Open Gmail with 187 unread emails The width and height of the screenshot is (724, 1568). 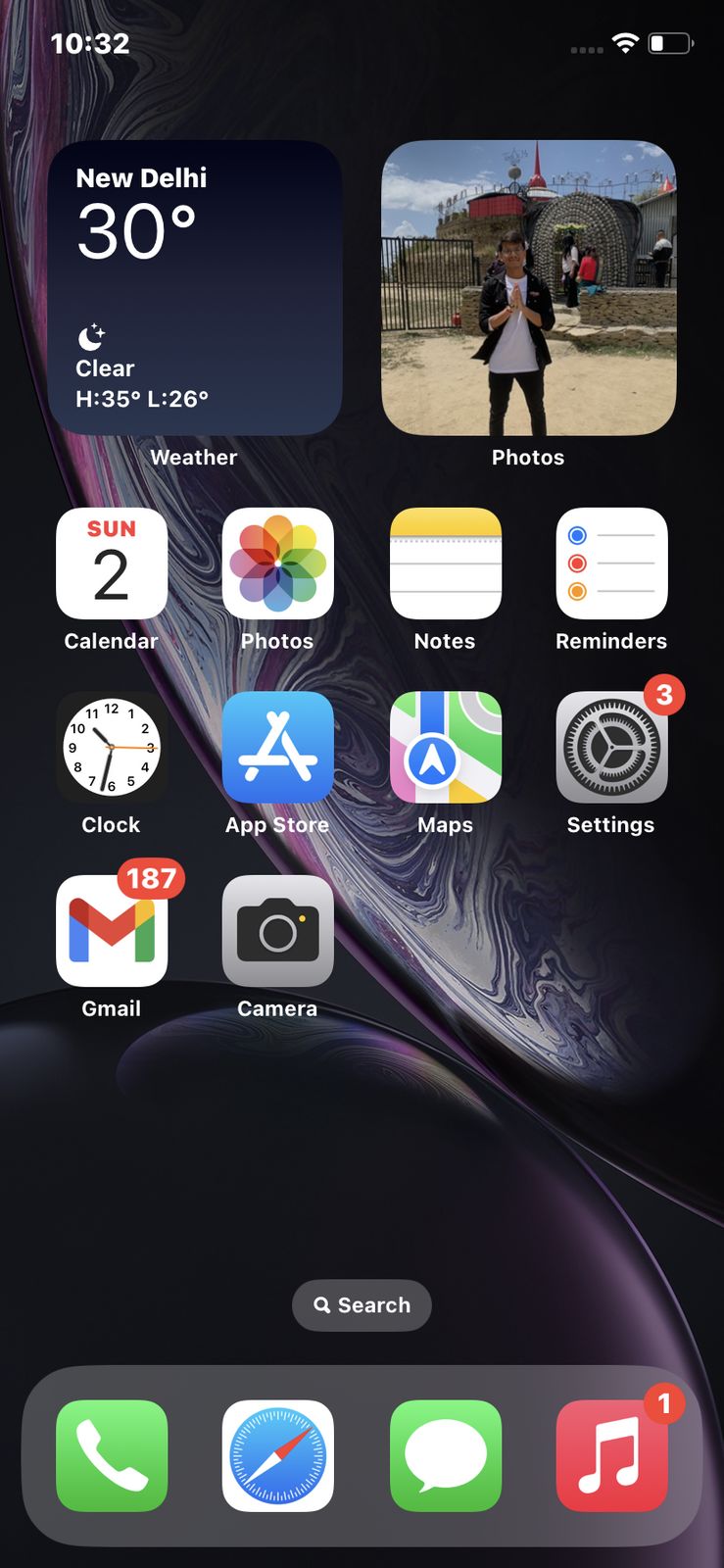[x=111, y=931]
